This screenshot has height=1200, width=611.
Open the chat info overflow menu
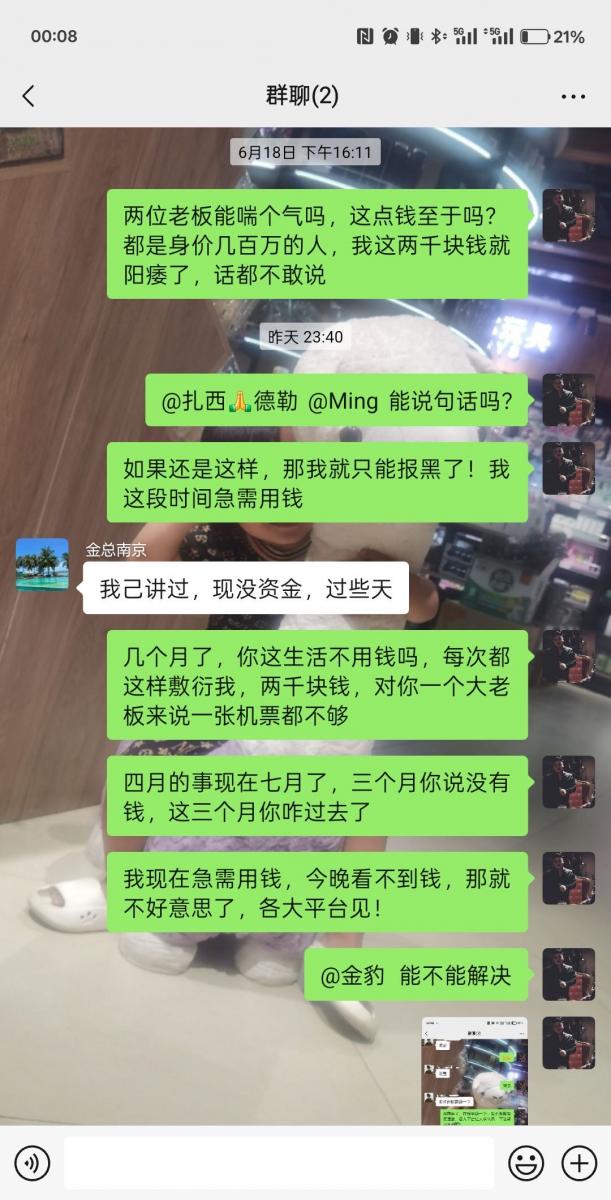coord(573,97)
